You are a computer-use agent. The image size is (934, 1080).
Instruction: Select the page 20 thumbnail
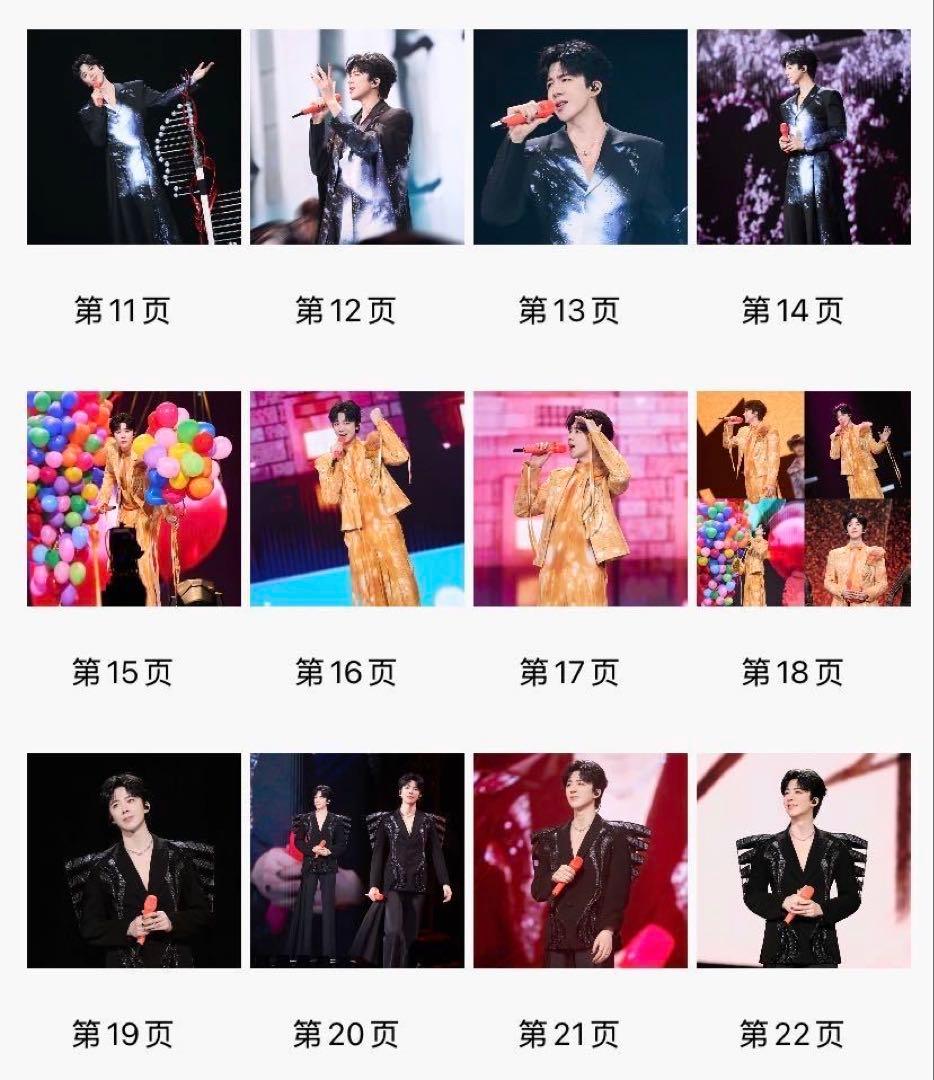pos(357,860)
